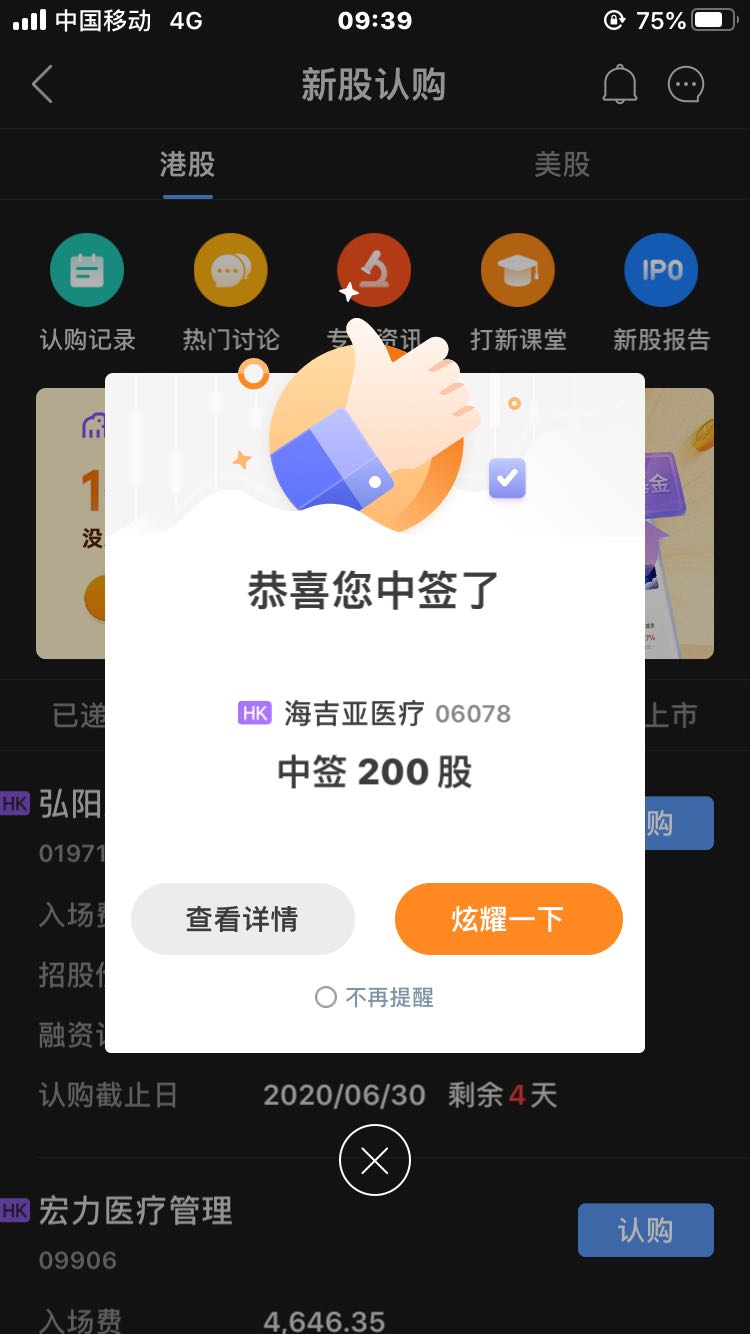
Task: Open the notifications bell
Action: pyautogui.click(x=620, y=85)
